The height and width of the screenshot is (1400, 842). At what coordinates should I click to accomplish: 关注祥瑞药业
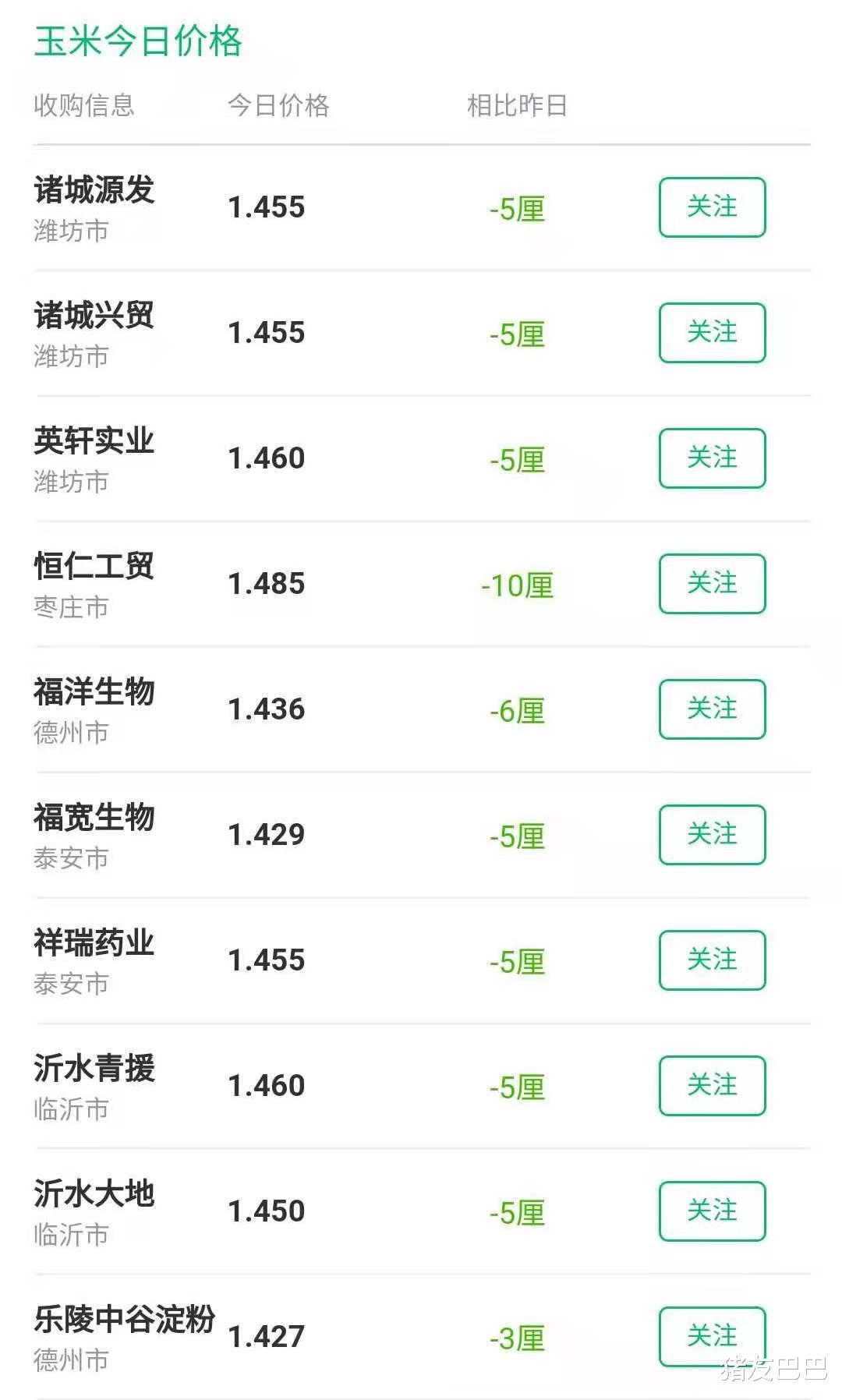click(711, 960)
